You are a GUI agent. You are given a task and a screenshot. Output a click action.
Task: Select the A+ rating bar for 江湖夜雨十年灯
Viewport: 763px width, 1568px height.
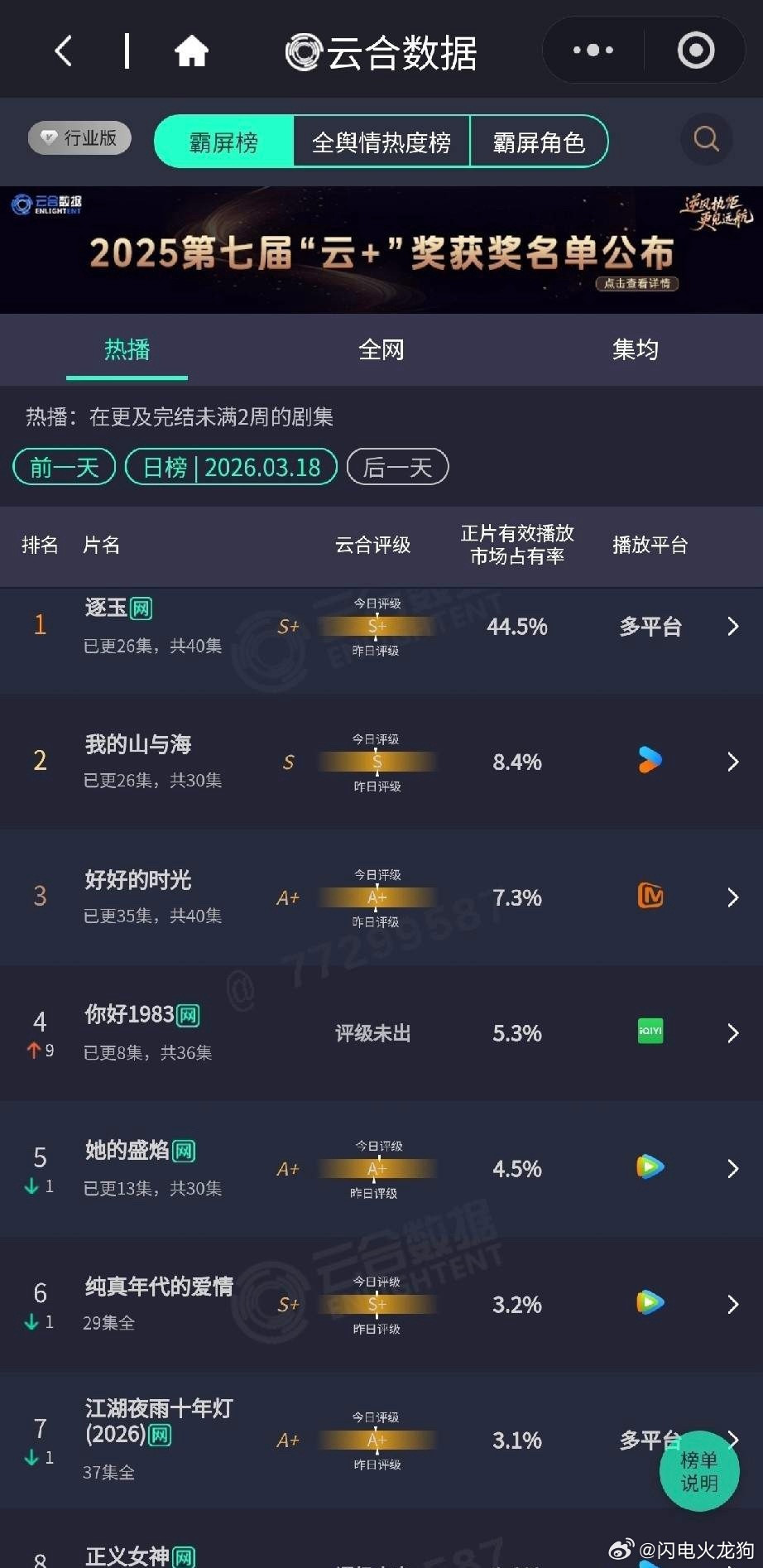pyautogui.click(x=379, y=1441)
